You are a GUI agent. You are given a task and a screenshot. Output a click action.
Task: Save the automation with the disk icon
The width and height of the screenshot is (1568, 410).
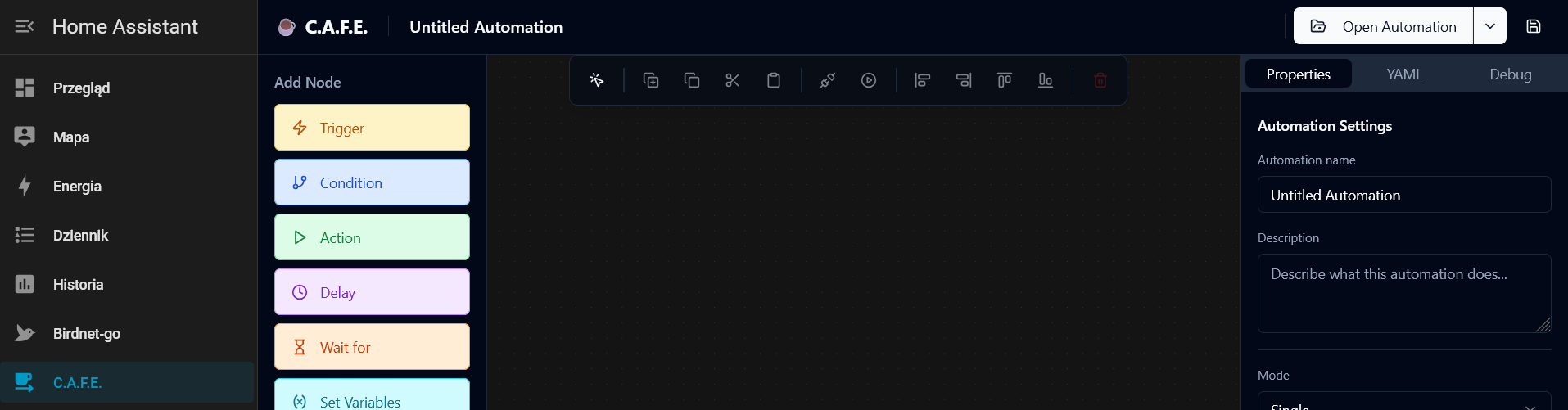(1534, 26)
